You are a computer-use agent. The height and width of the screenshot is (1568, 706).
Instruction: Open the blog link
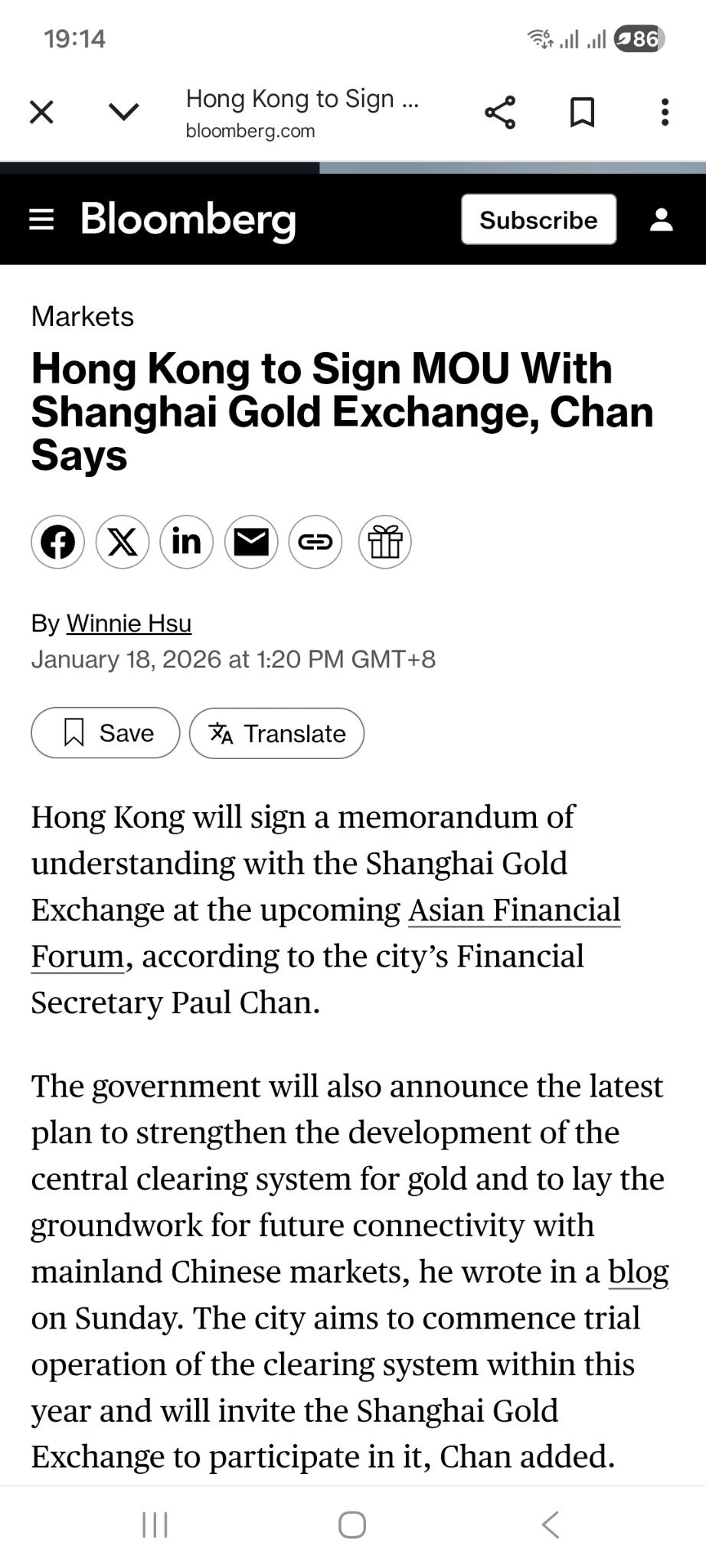click(638, 1272)
